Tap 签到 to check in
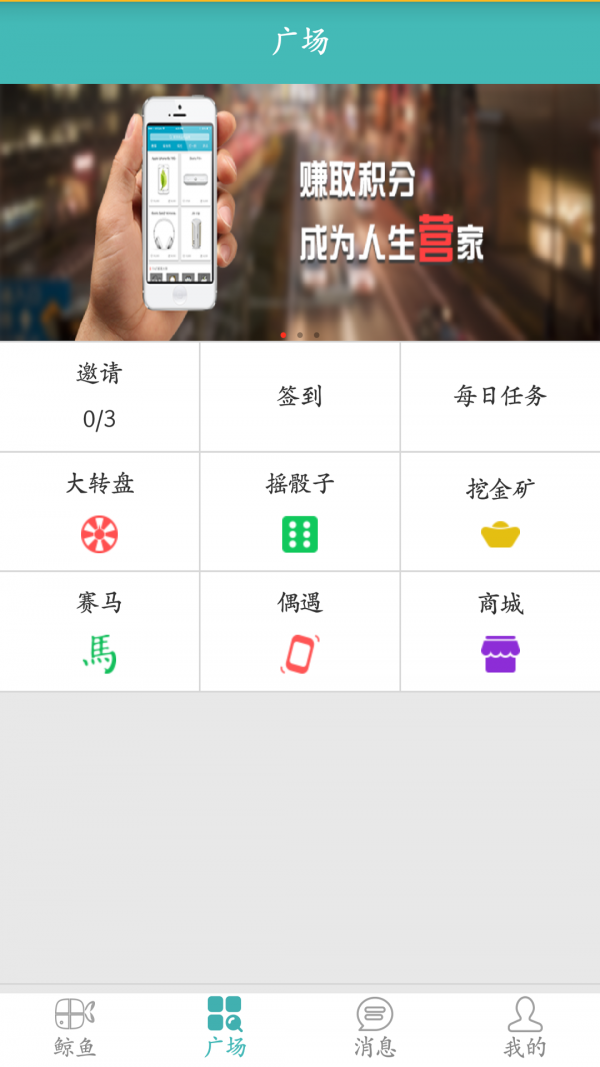 click(300, 396)
